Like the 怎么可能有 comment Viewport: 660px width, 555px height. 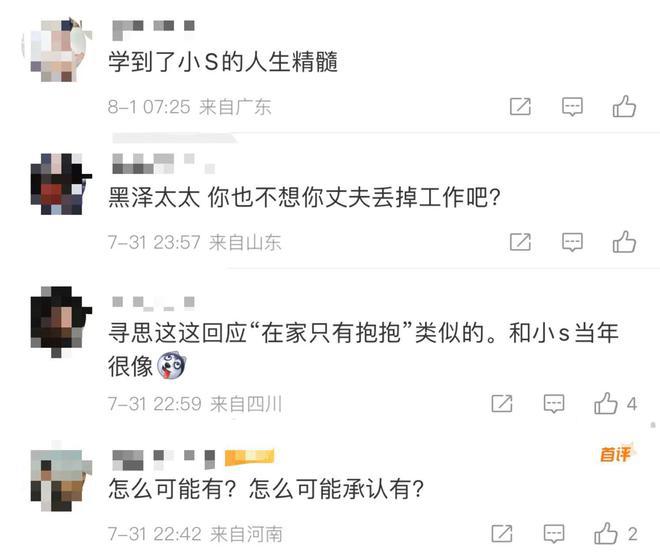pos(606,533)
